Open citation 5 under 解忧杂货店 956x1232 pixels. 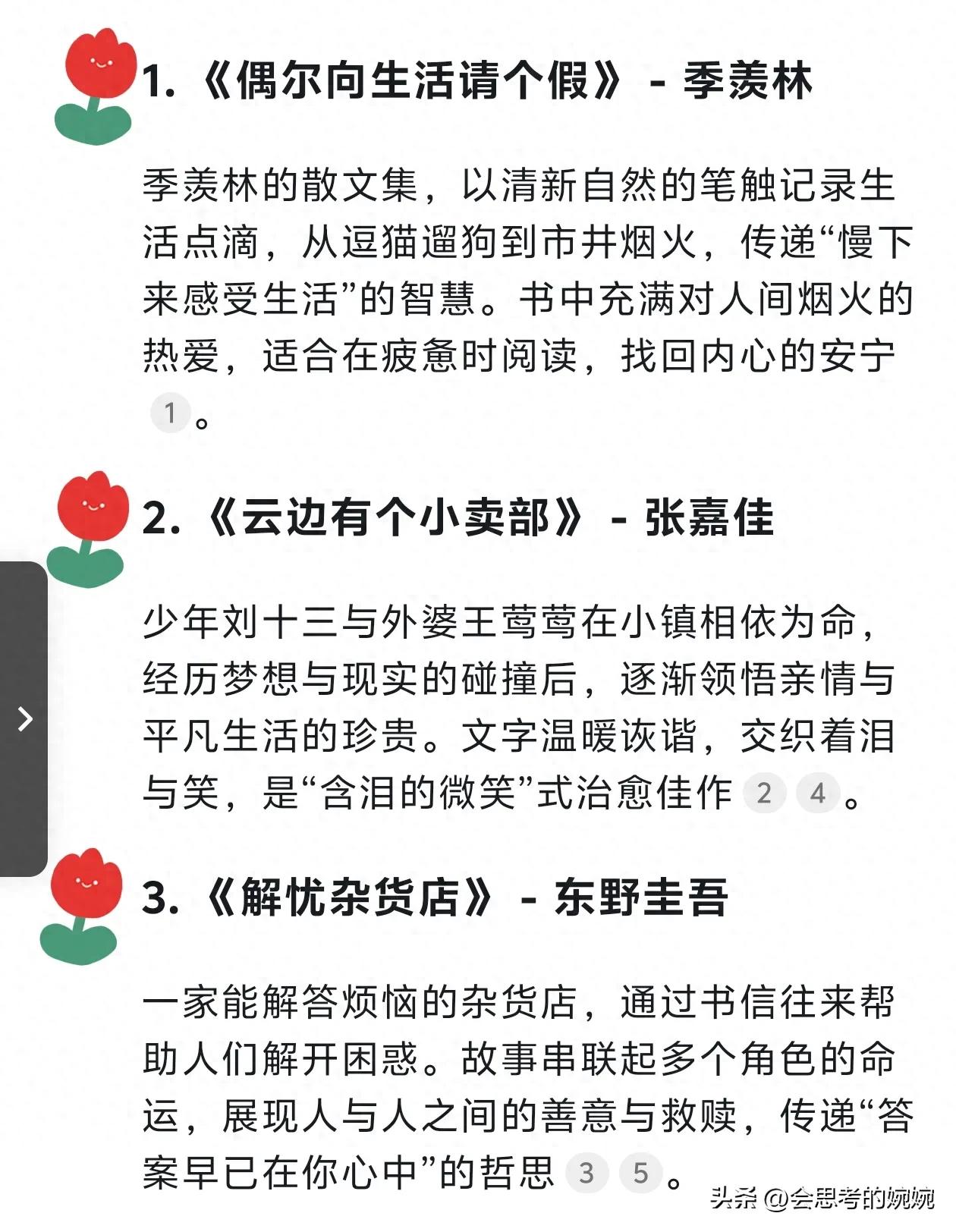pos(641,1173)
